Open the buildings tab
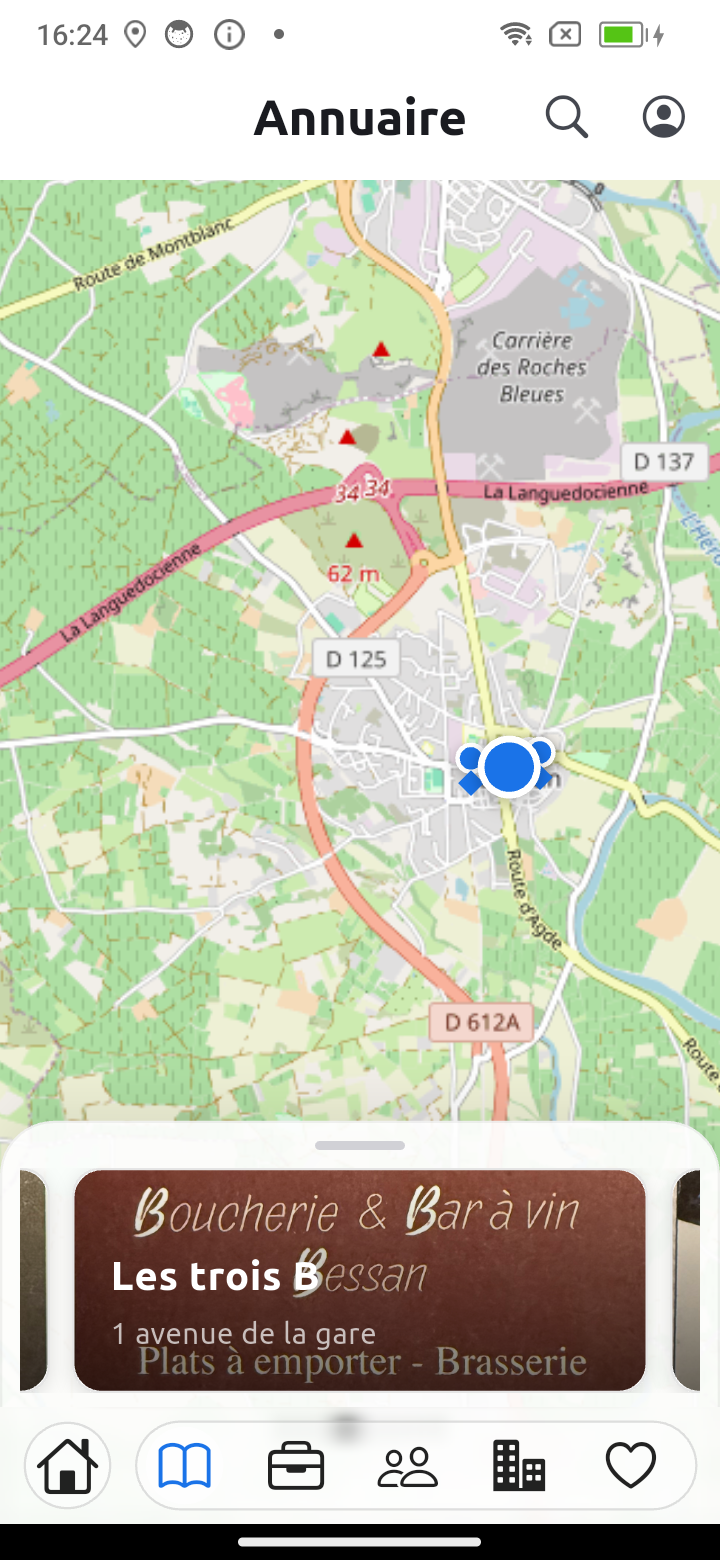 pos(519,1466)
